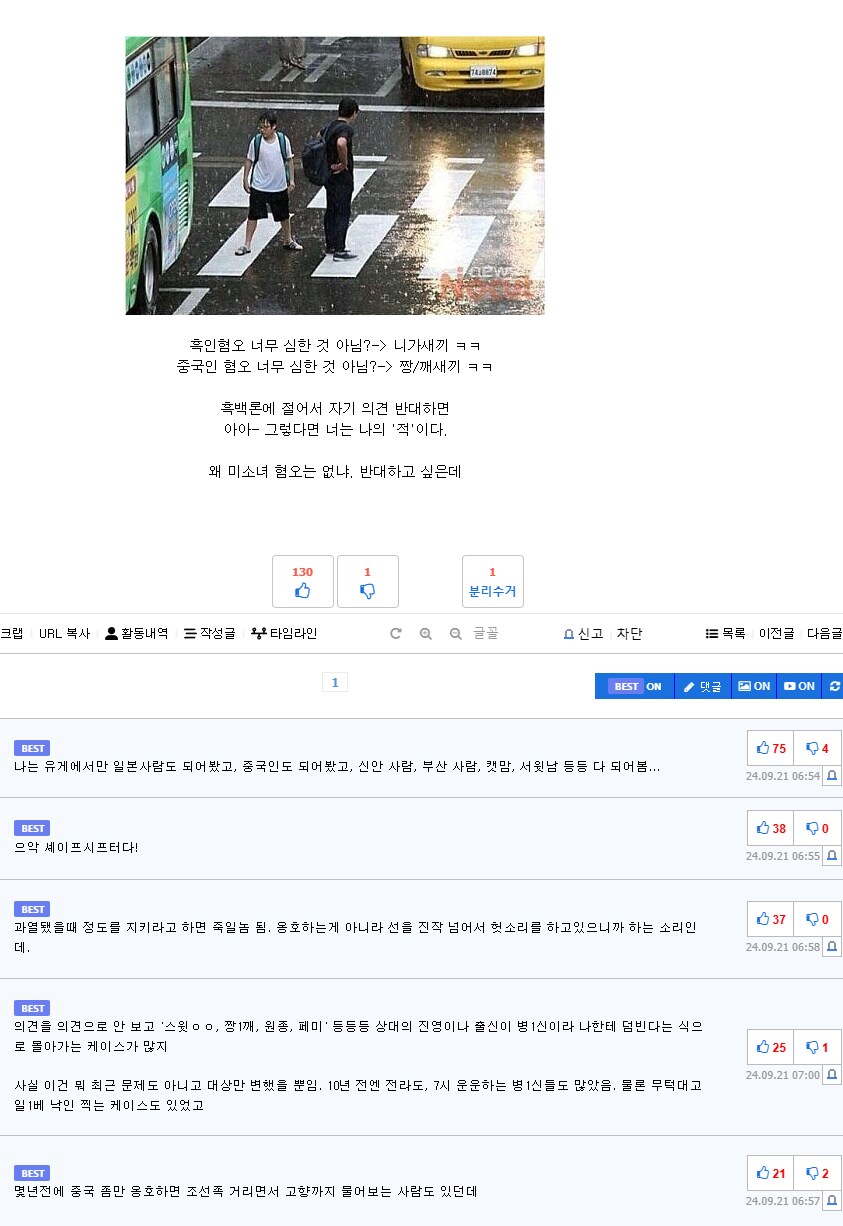This screenshot has width=843, height=1226.
Task: Downvote the post
Action: [x=367, y=582]
